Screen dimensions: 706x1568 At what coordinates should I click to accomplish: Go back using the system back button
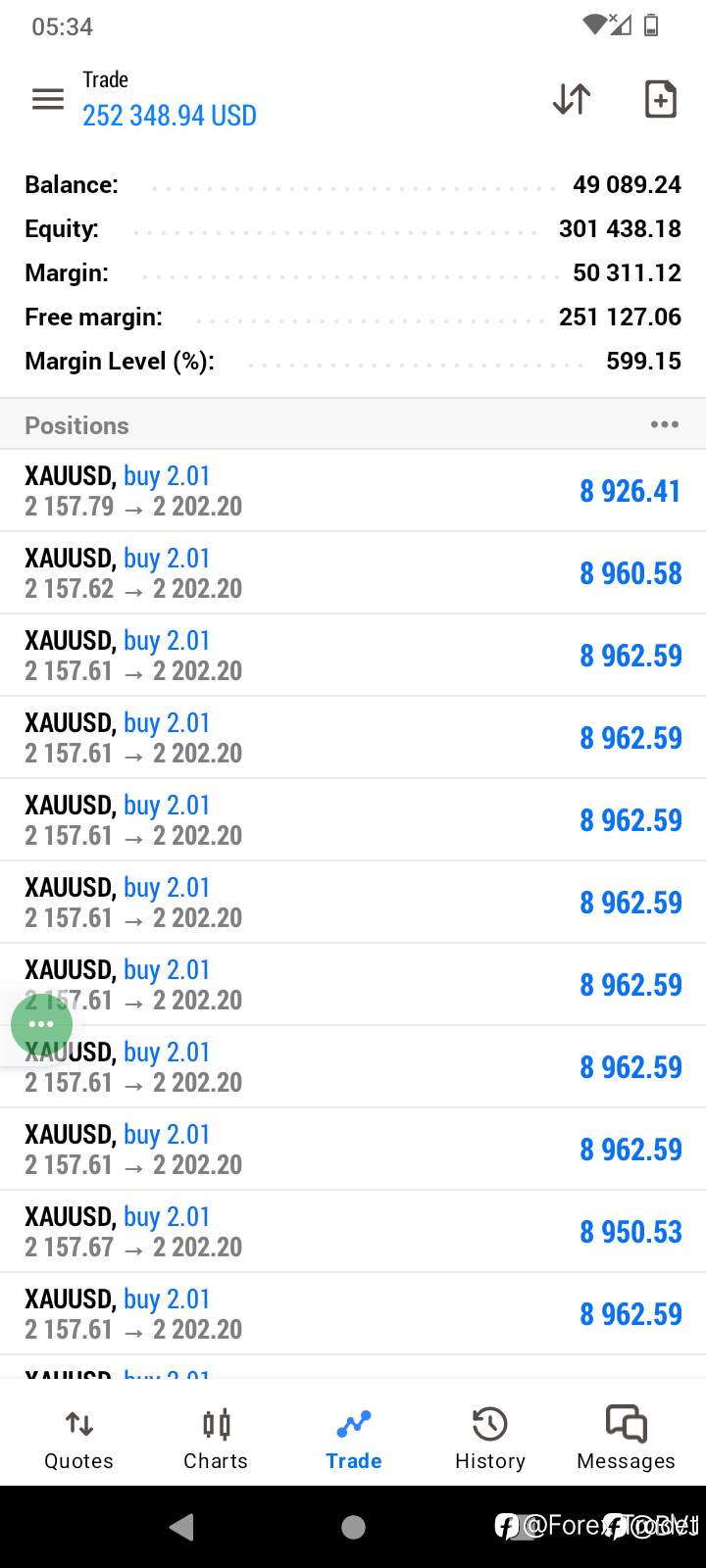click(x=181, y=1527)
